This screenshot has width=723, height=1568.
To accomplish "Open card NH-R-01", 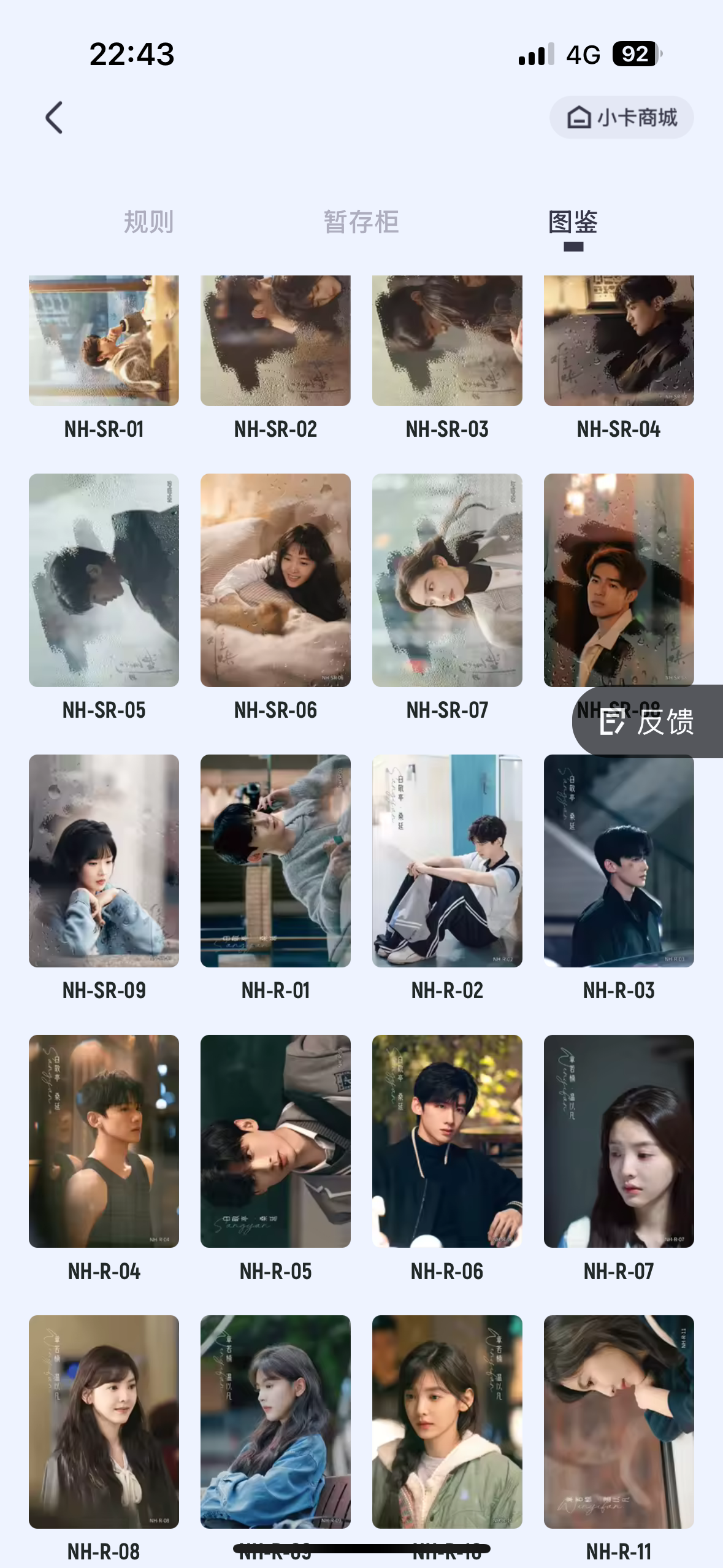I will tap(275, 861).
